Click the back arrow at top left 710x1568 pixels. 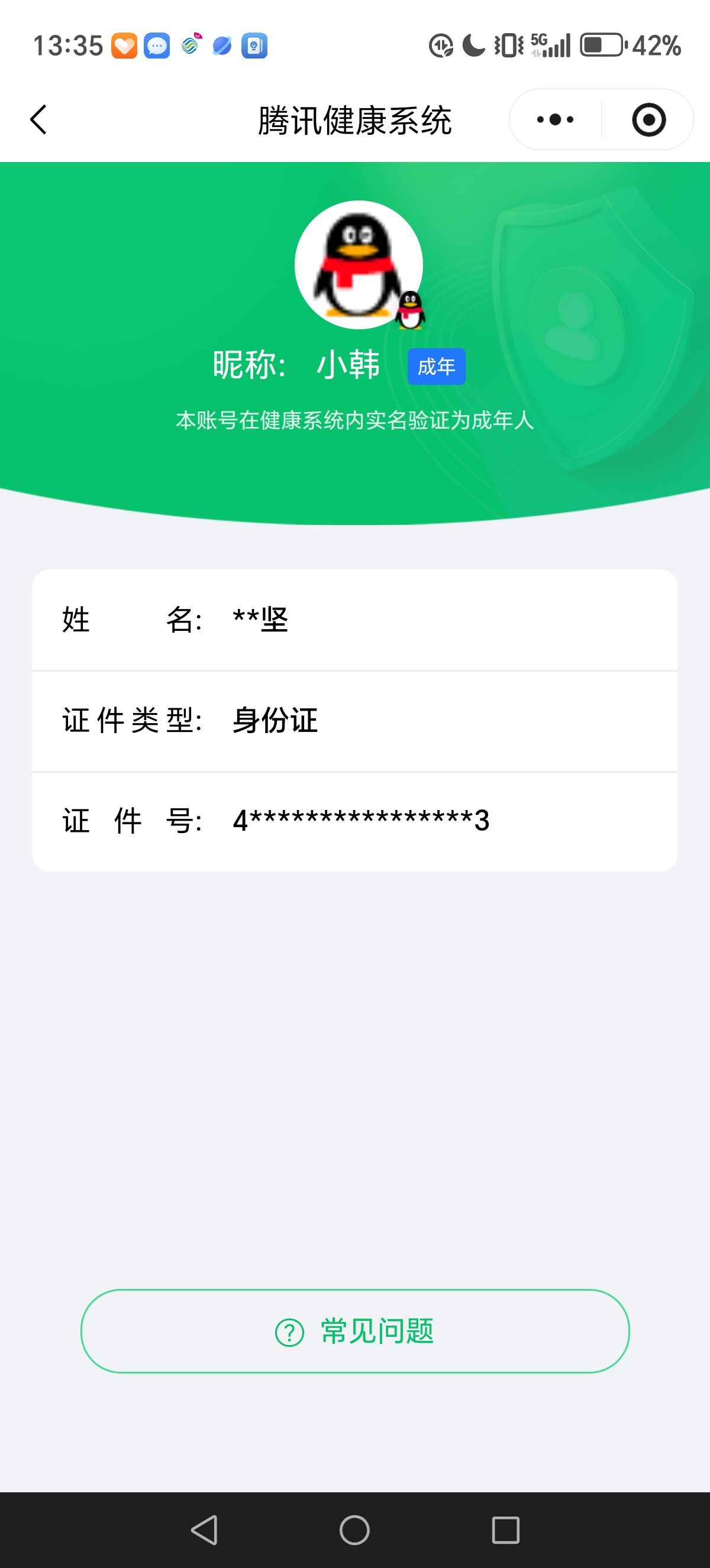[x=39, y=119]
